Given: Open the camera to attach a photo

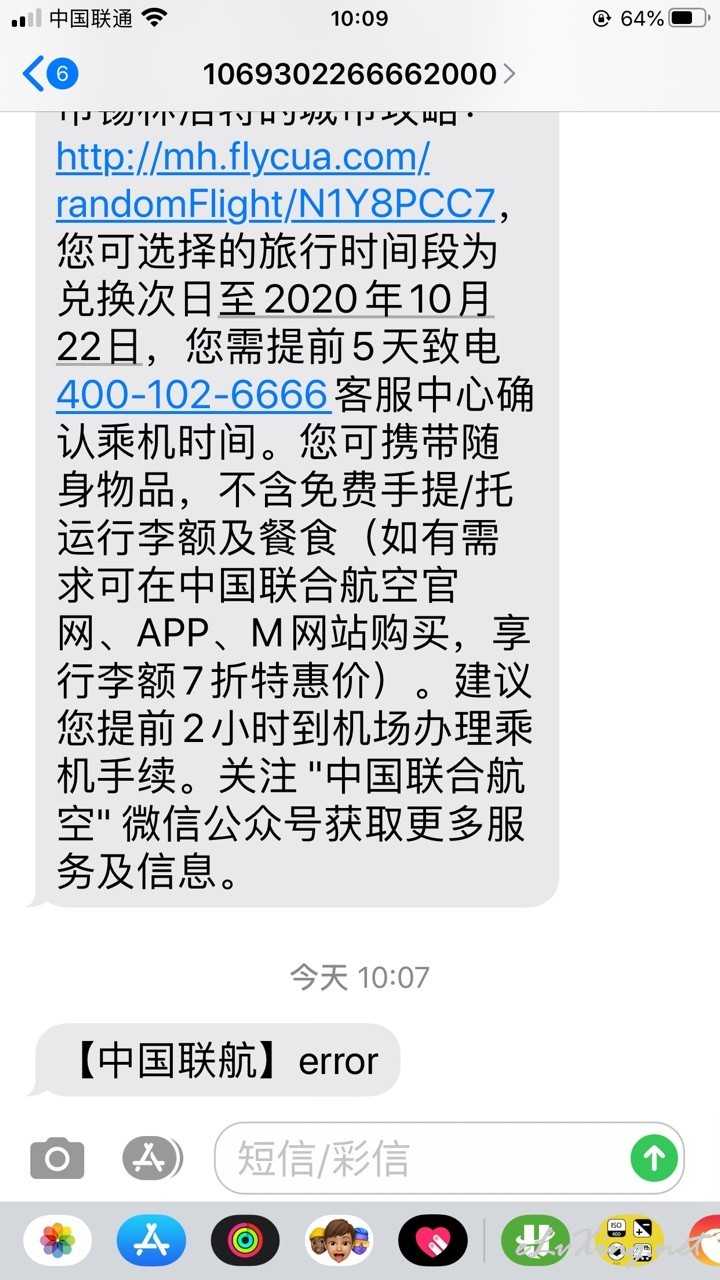Looking at the screenshot, I should pyautogui.click(x=57, y=1158).
